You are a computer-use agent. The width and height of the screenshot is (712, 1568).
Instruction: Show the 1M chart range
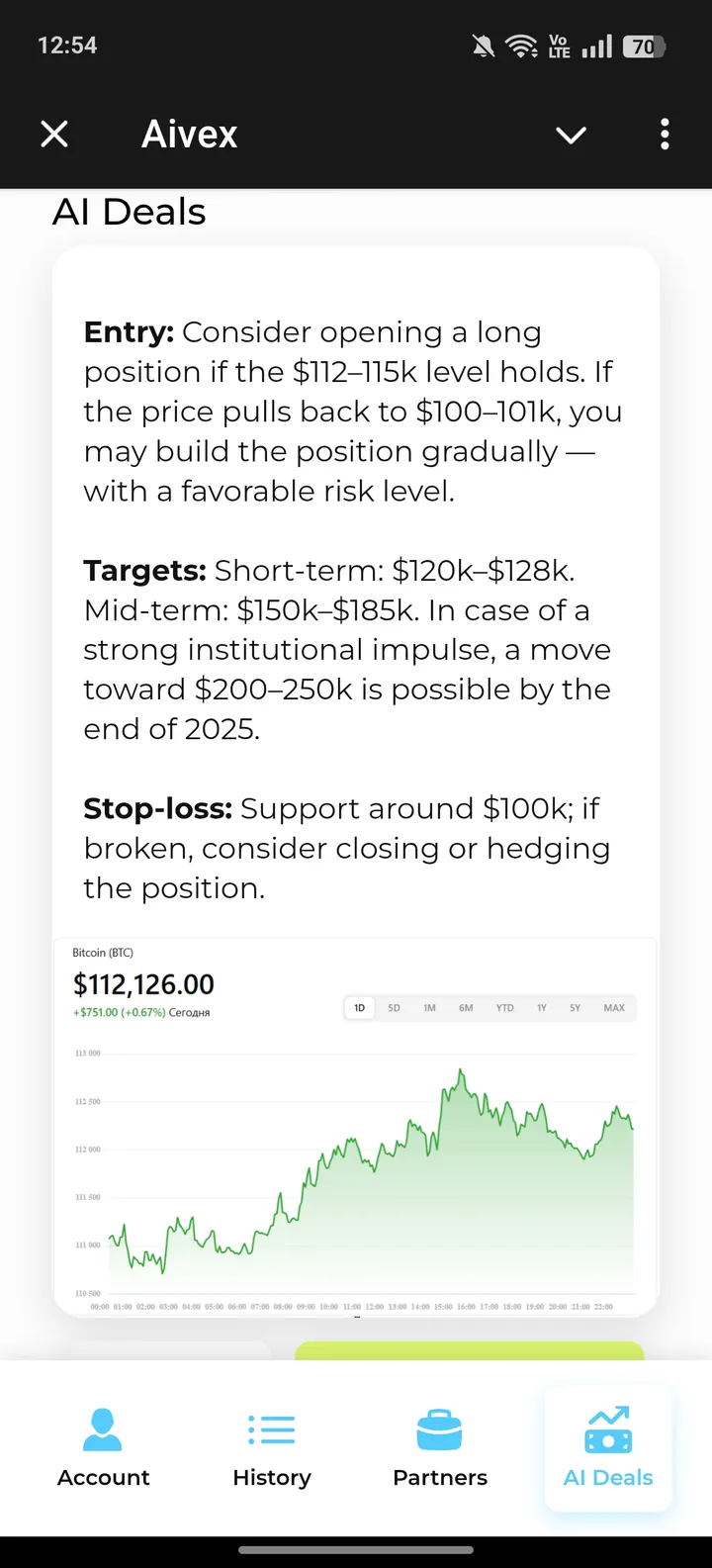coord(429,1008)
